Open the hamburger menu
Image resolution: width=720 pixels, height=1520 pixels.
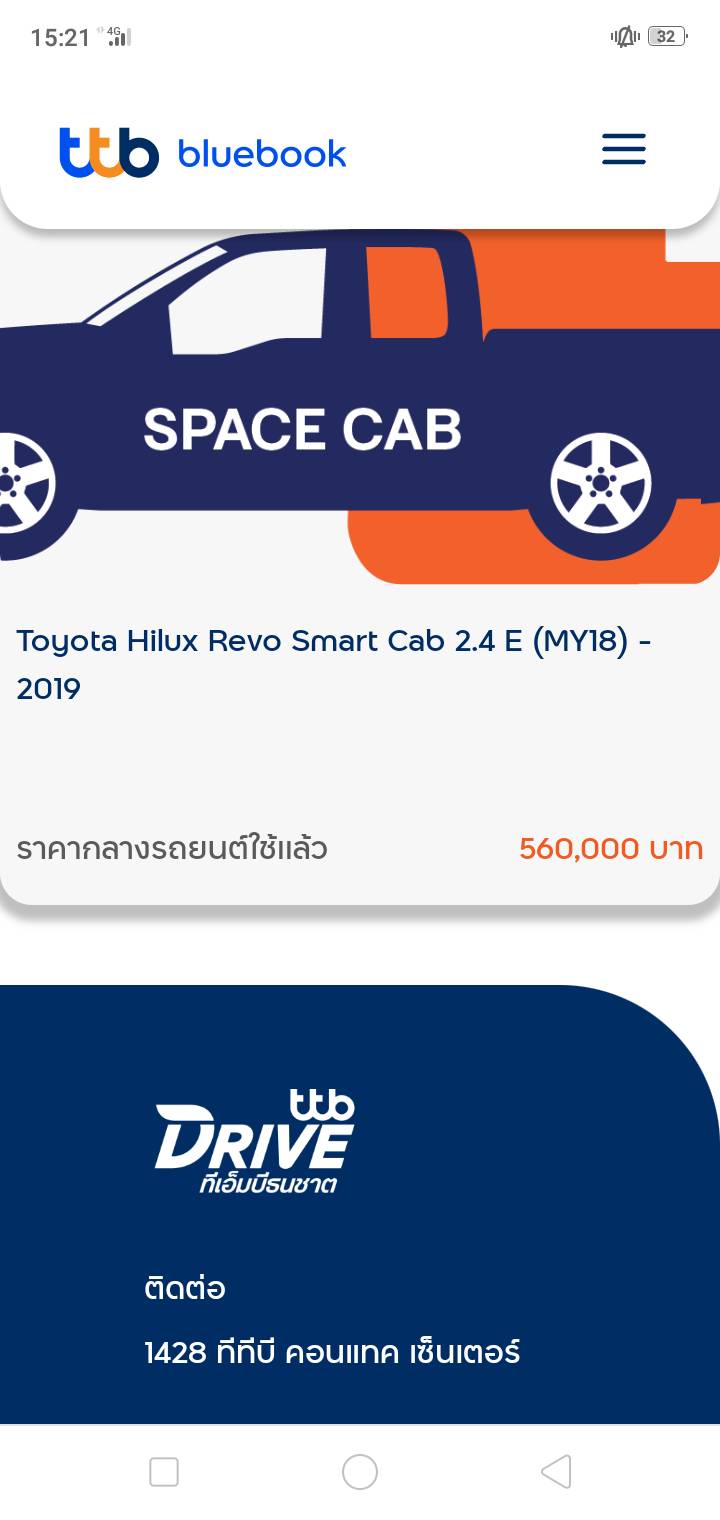(x=624, y=149)
